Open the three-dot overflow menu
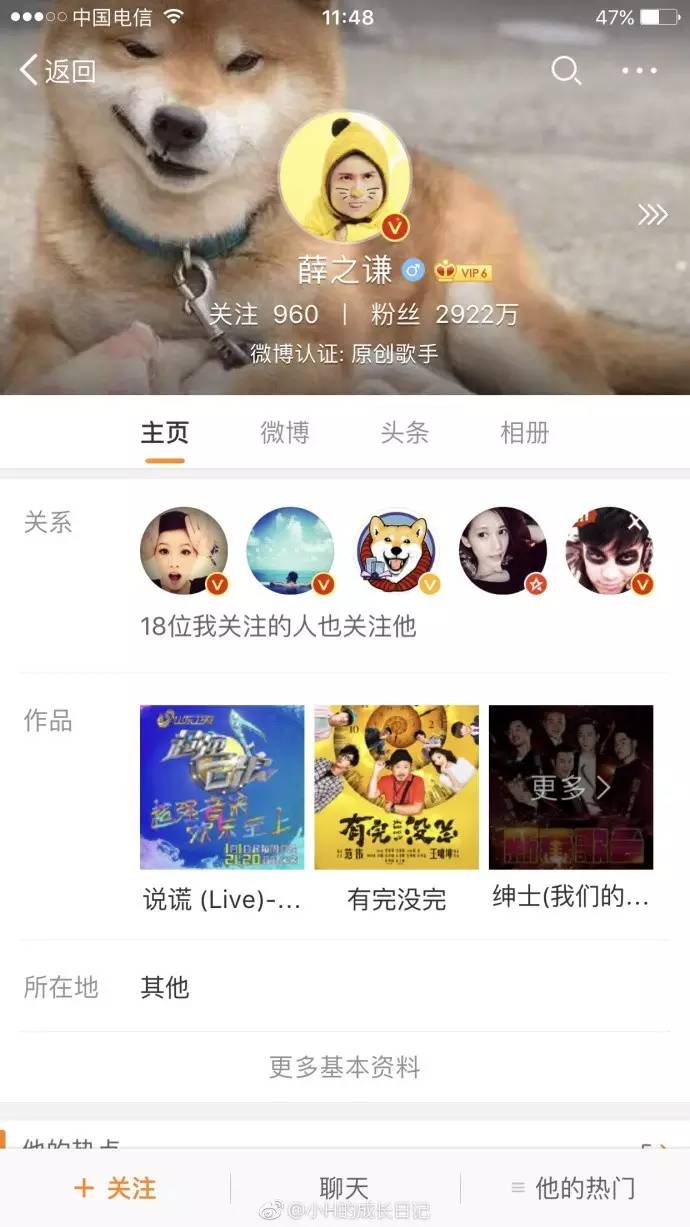Viewport: 690px width, 1227px height. 639,70
